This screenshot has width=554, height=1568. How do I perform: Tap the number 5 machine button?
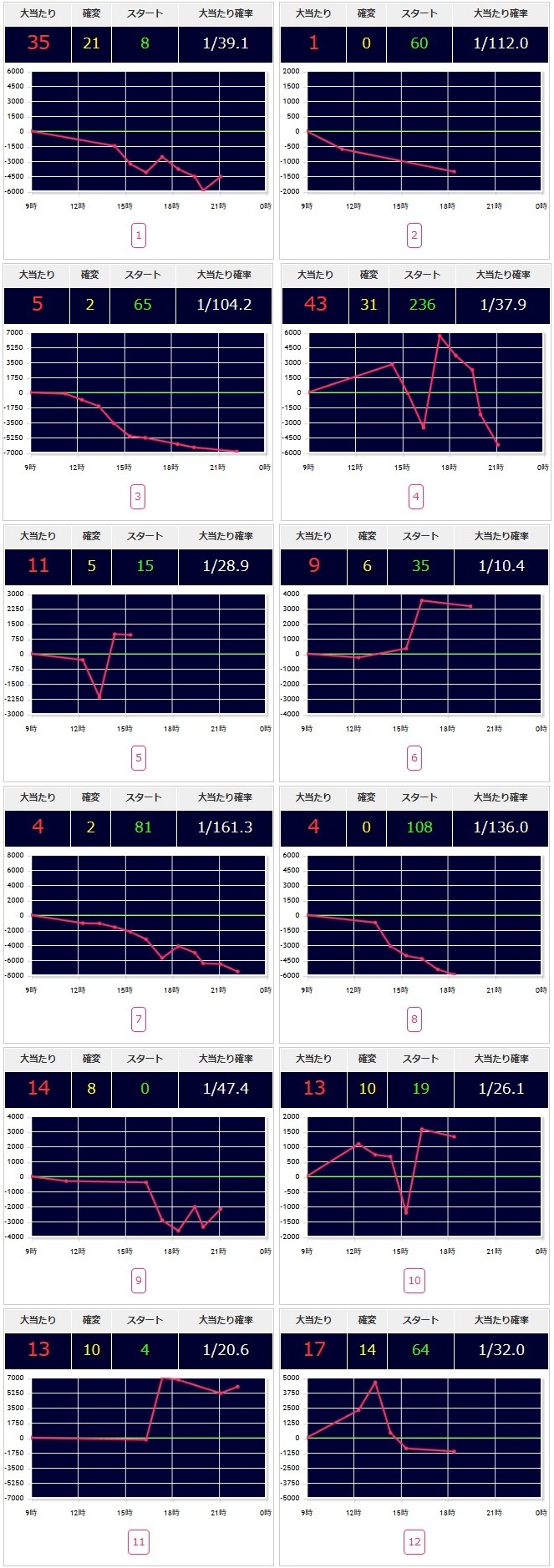(139, 758)
